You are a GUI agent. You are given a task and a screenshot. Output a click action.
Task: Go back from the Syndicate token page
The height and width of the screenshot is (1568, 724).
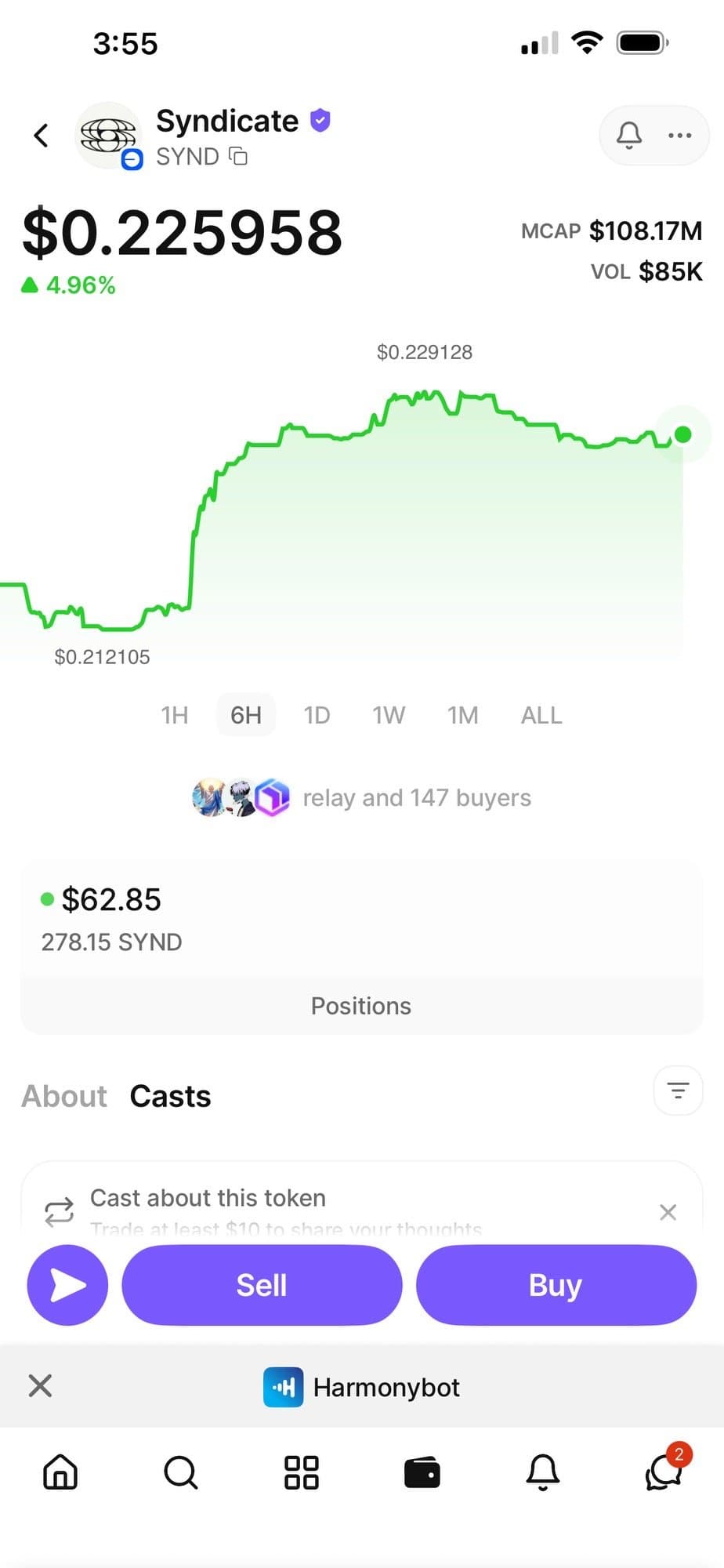[x=42, y=136]
